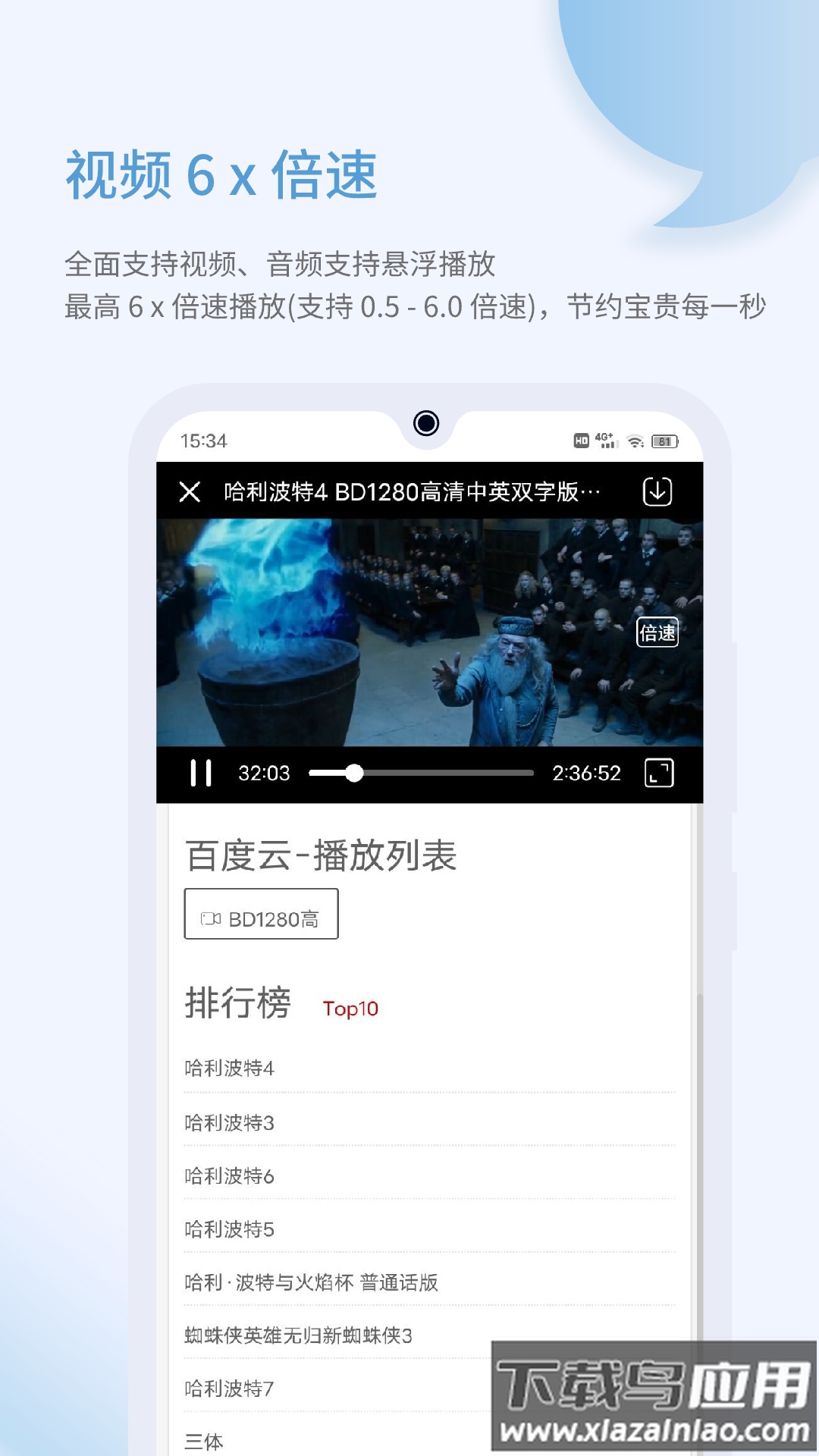Close the video player with the X icon
Image resolution: width=819 pixels, height=1456 pixels.
click(191, 491)
